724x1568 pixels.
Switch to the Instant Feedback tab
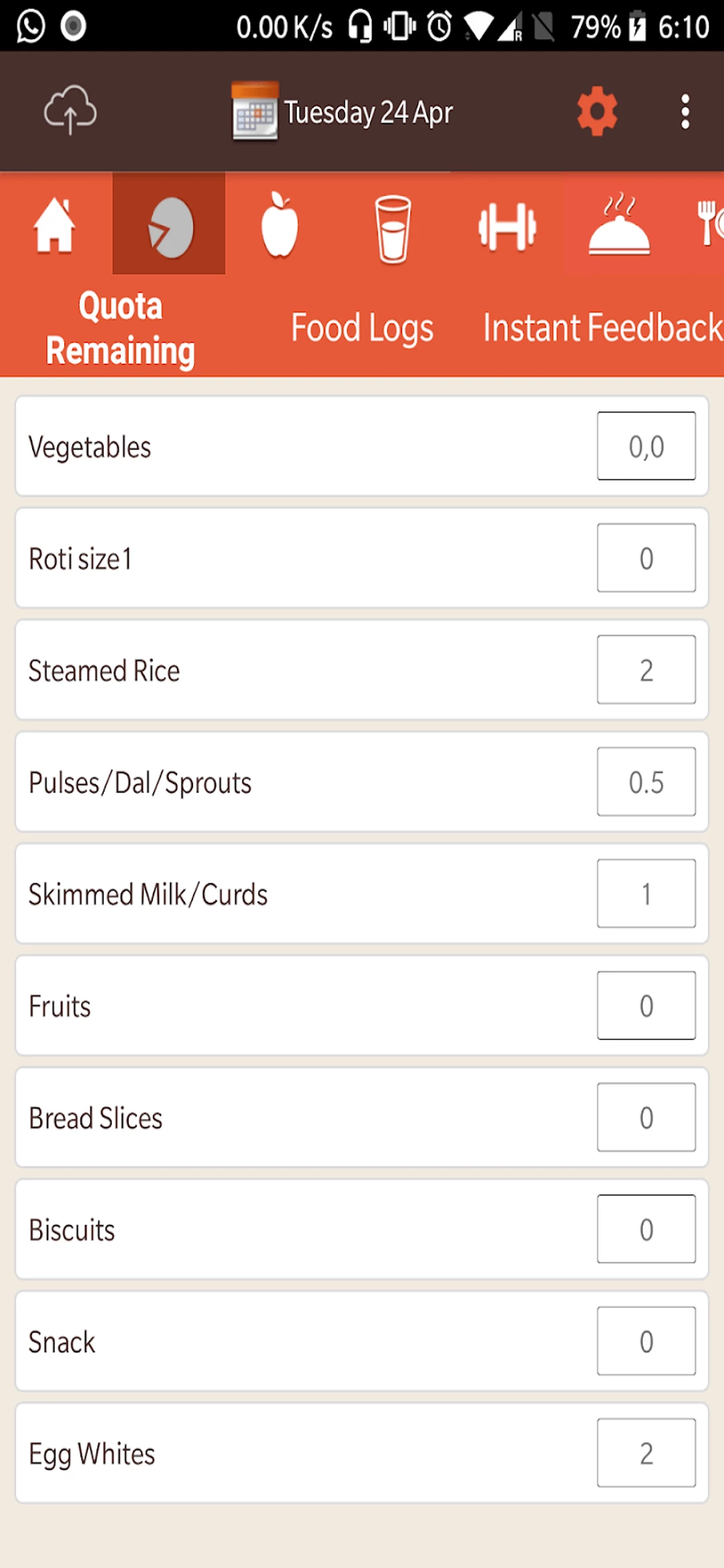[x=600, y=328]
